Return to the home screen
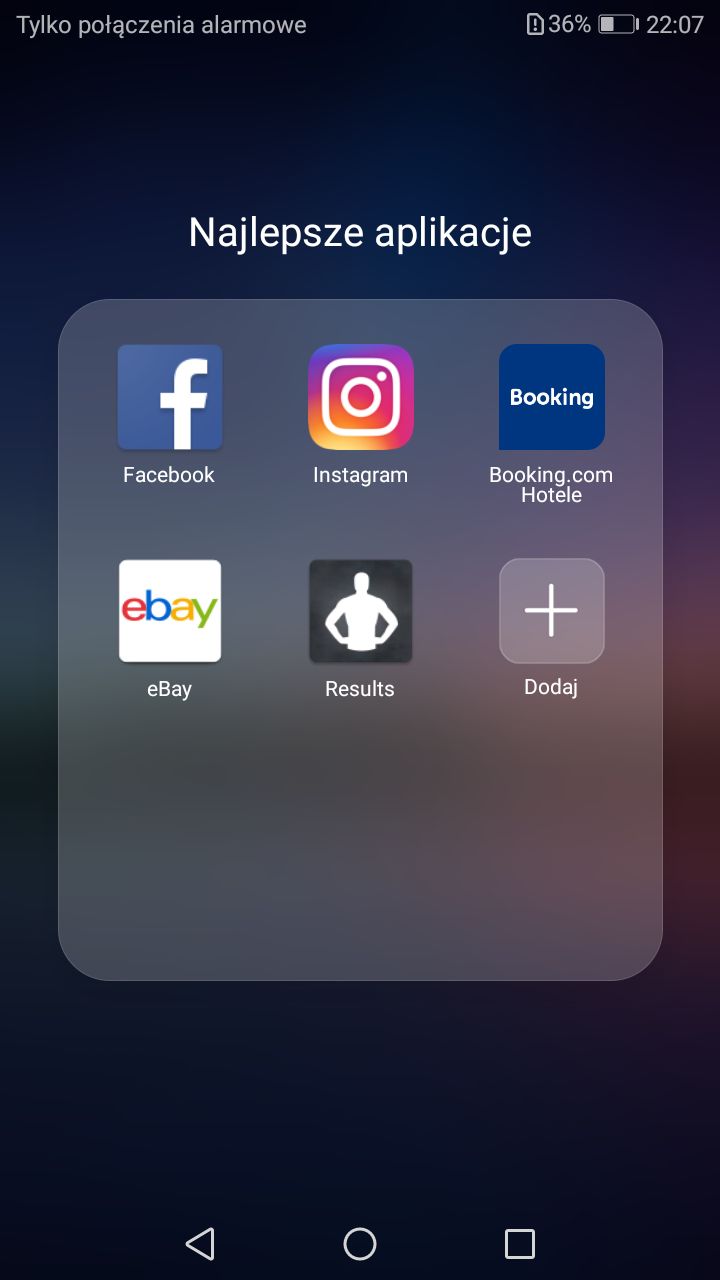This screenshot has width=720, height=1280. pyautogui.click(x=360, y=1243)
